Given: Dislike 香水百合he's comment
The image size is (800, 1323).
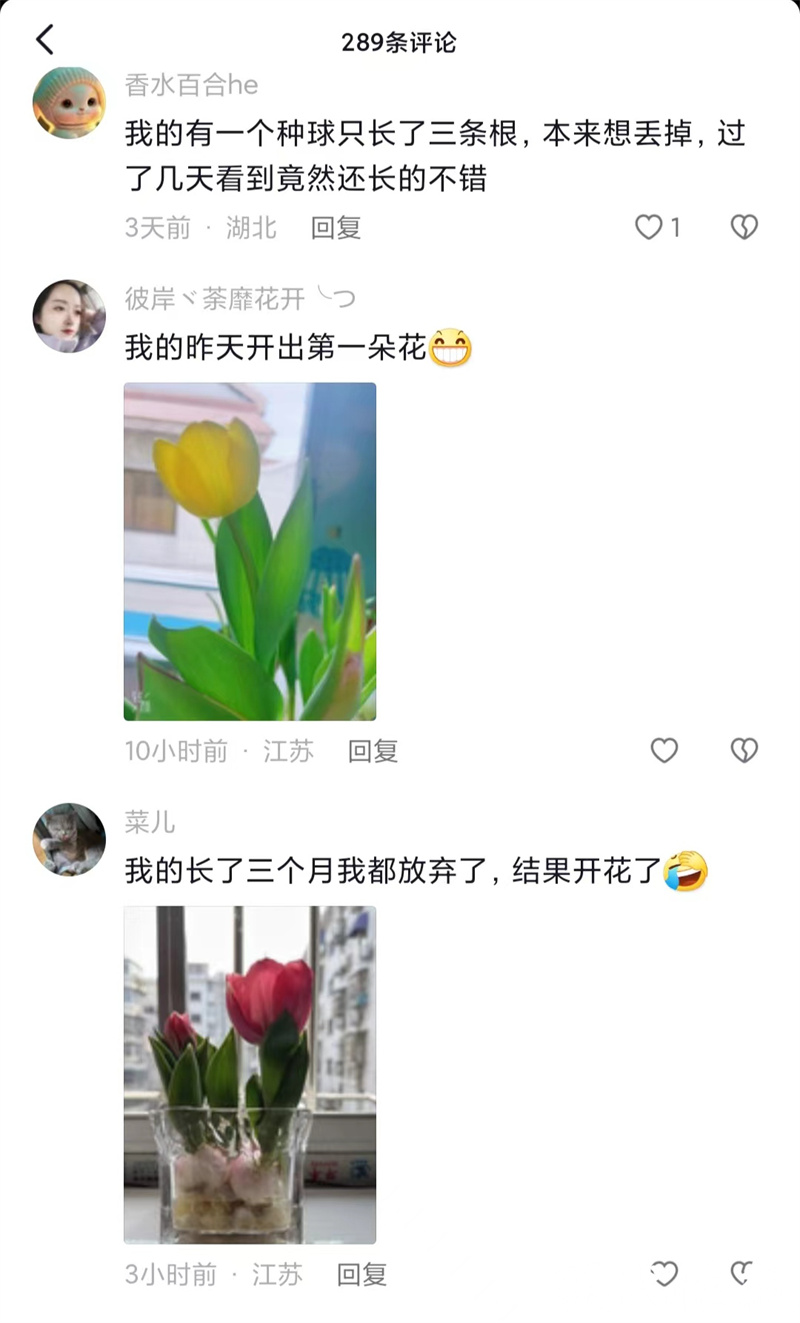Looking at the screenshot, I should point(744,228).
